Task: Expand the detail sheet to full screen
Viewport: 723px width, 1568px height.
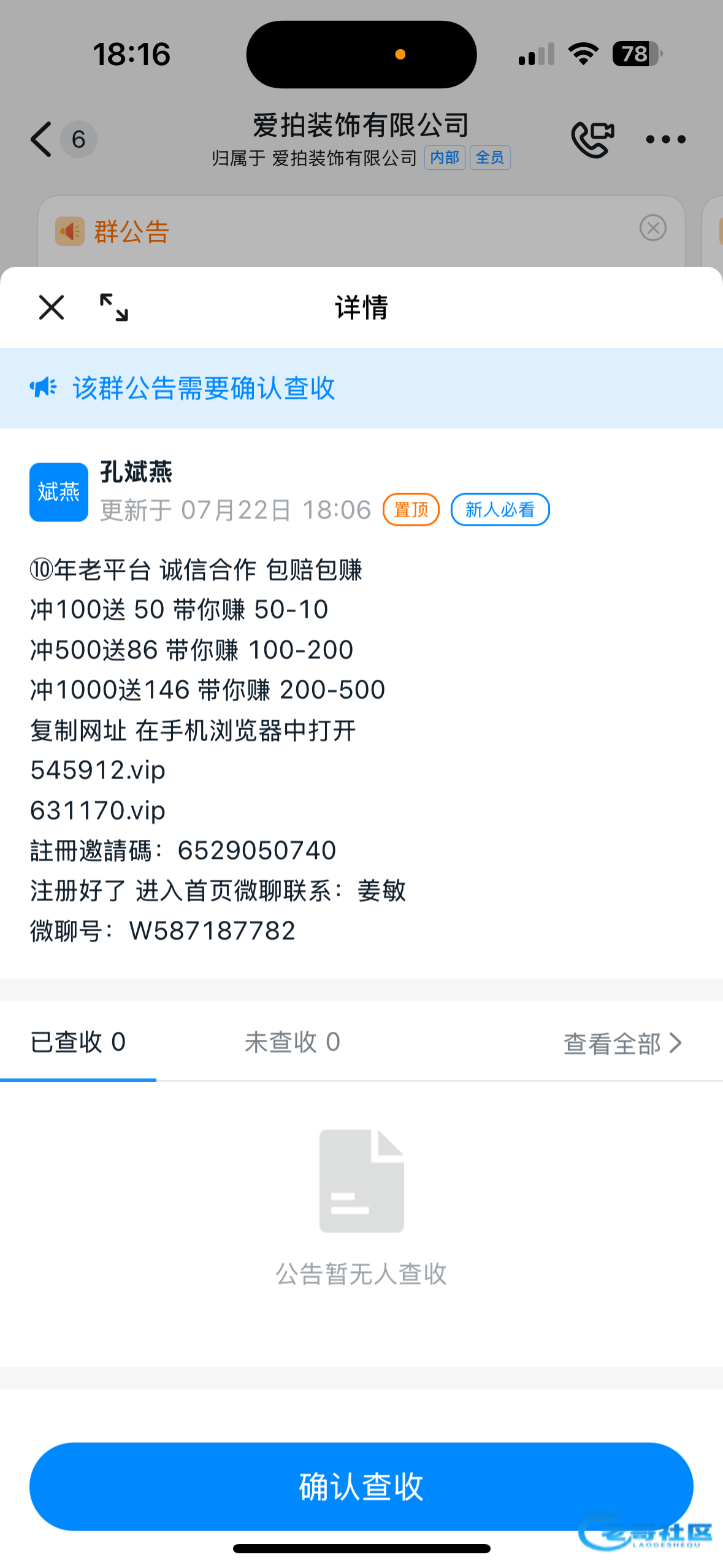Action: [114, 307]
